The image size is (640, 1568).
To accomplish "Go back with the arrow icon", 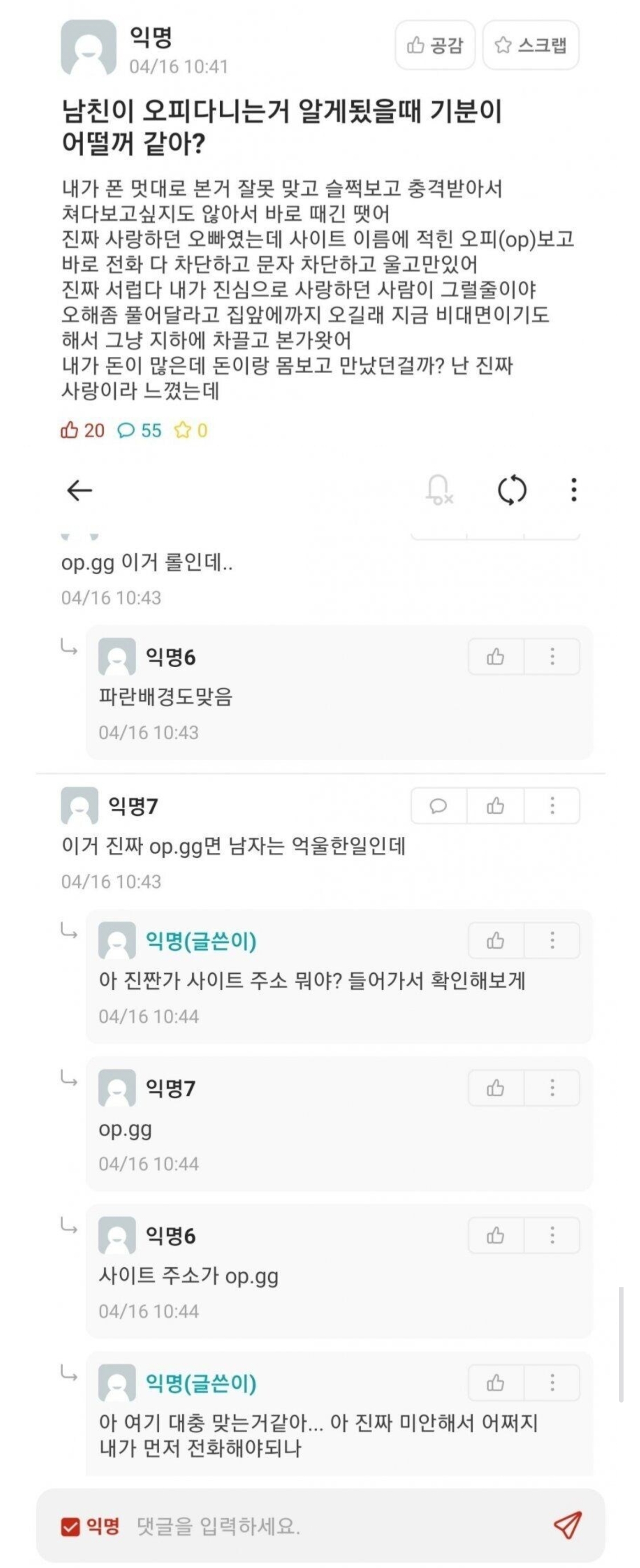I will (x=80, y=490).
